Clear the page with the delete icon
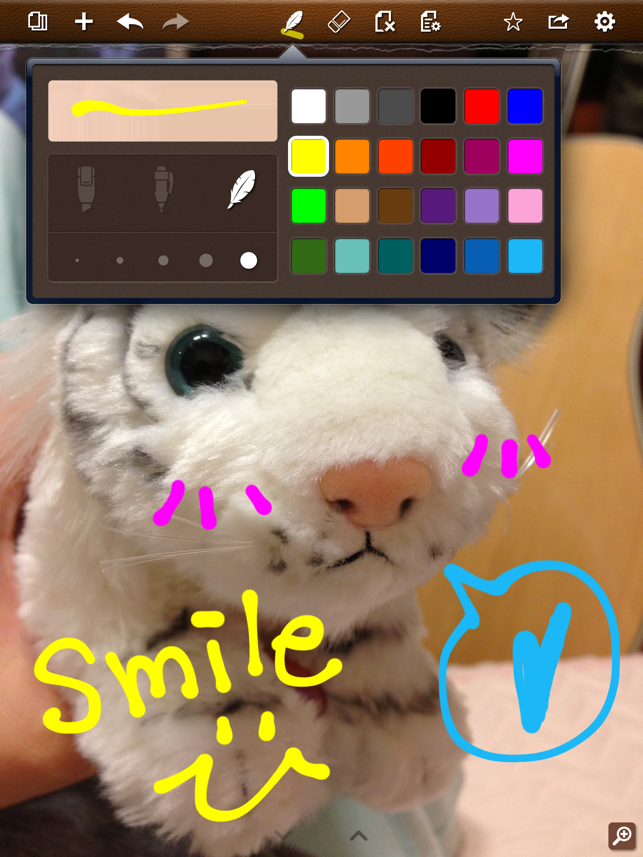The height and width of the screenshot is (857, 643). tap(384, 21)
